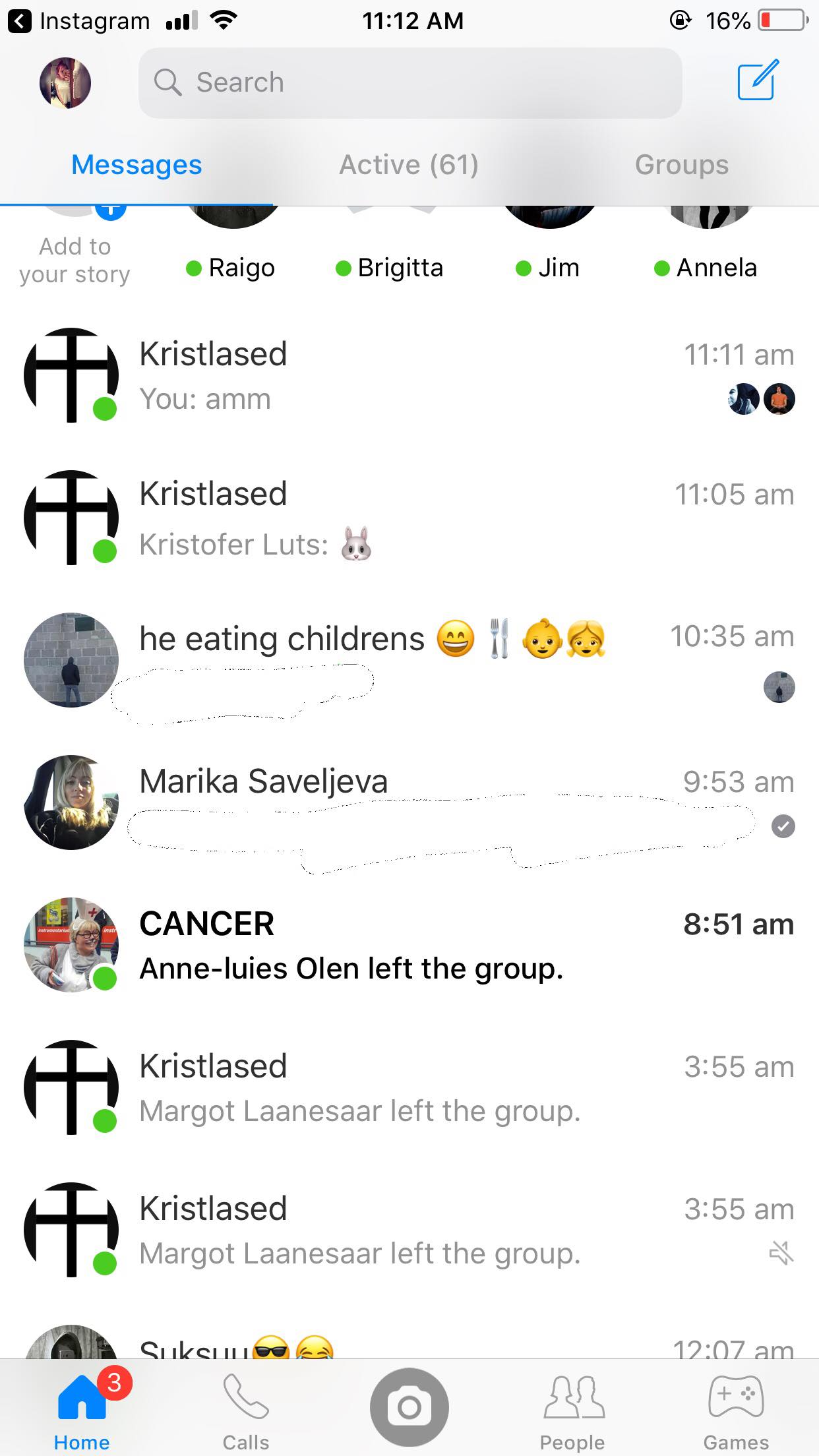Screen dimensions: 819x1456
Task: Open the CANCER group chat
Action: coord(409,945)
